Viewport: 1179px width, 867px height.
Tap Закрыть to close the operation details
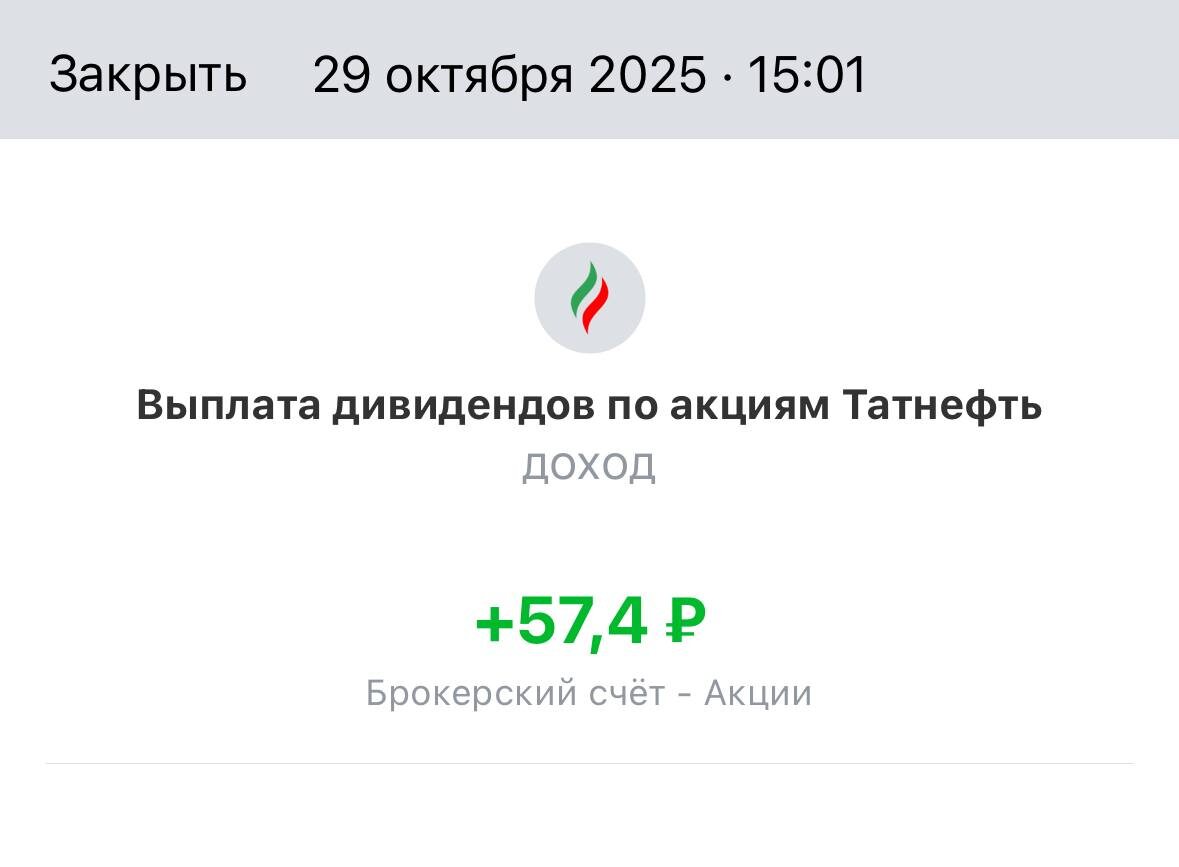point(148,75)
